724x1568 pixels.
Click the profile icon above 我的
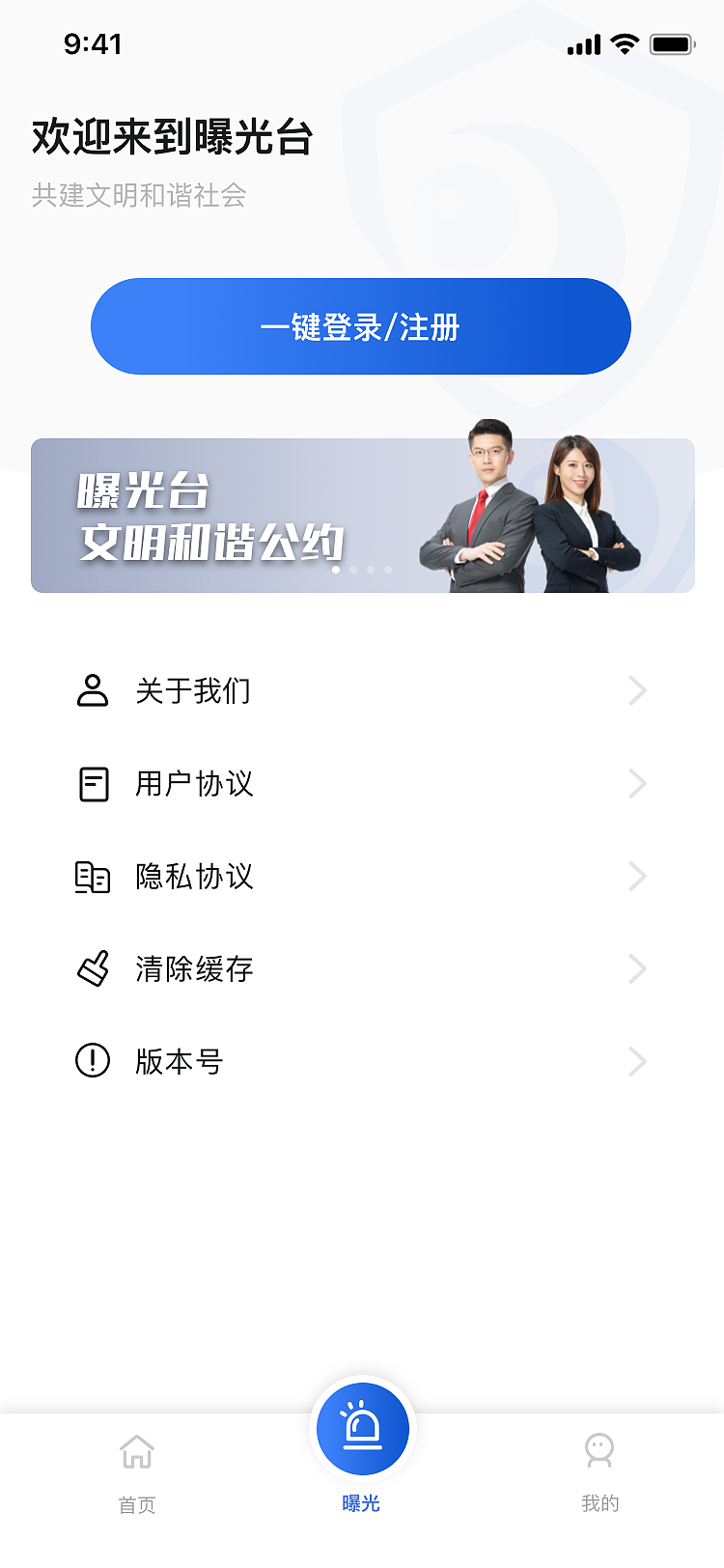(x=601, y=1447)
